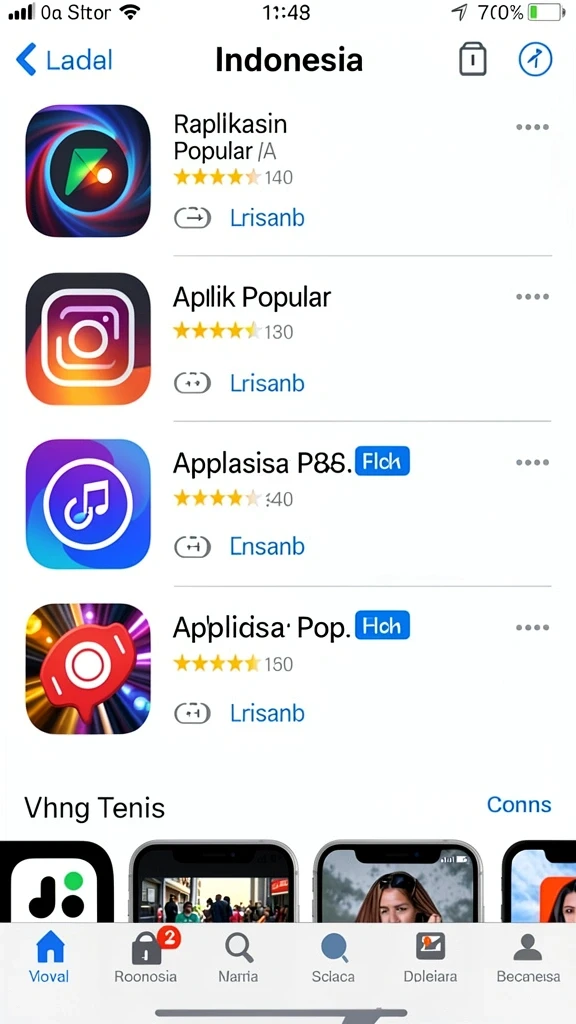Switch to the Becaneisa profile tab

[x=528, y=957]
